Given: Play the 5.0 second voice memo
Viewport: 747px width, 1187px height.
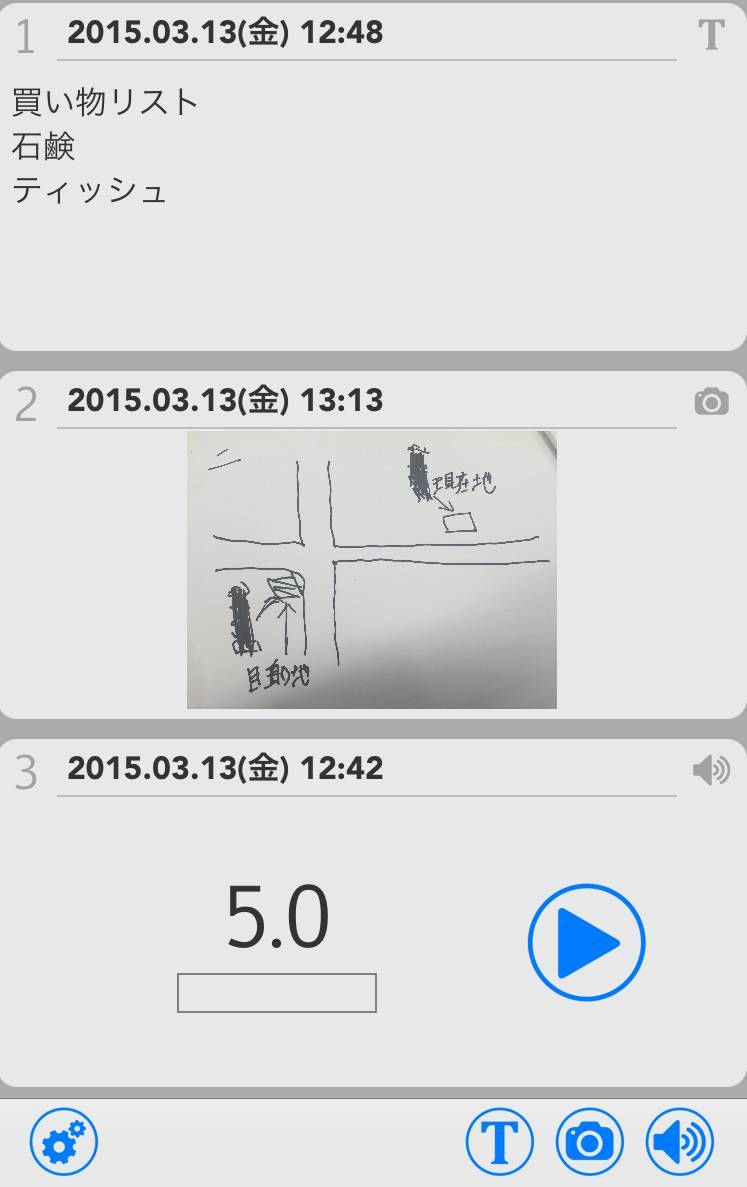Looking at the screenshot, I should 586,942.
